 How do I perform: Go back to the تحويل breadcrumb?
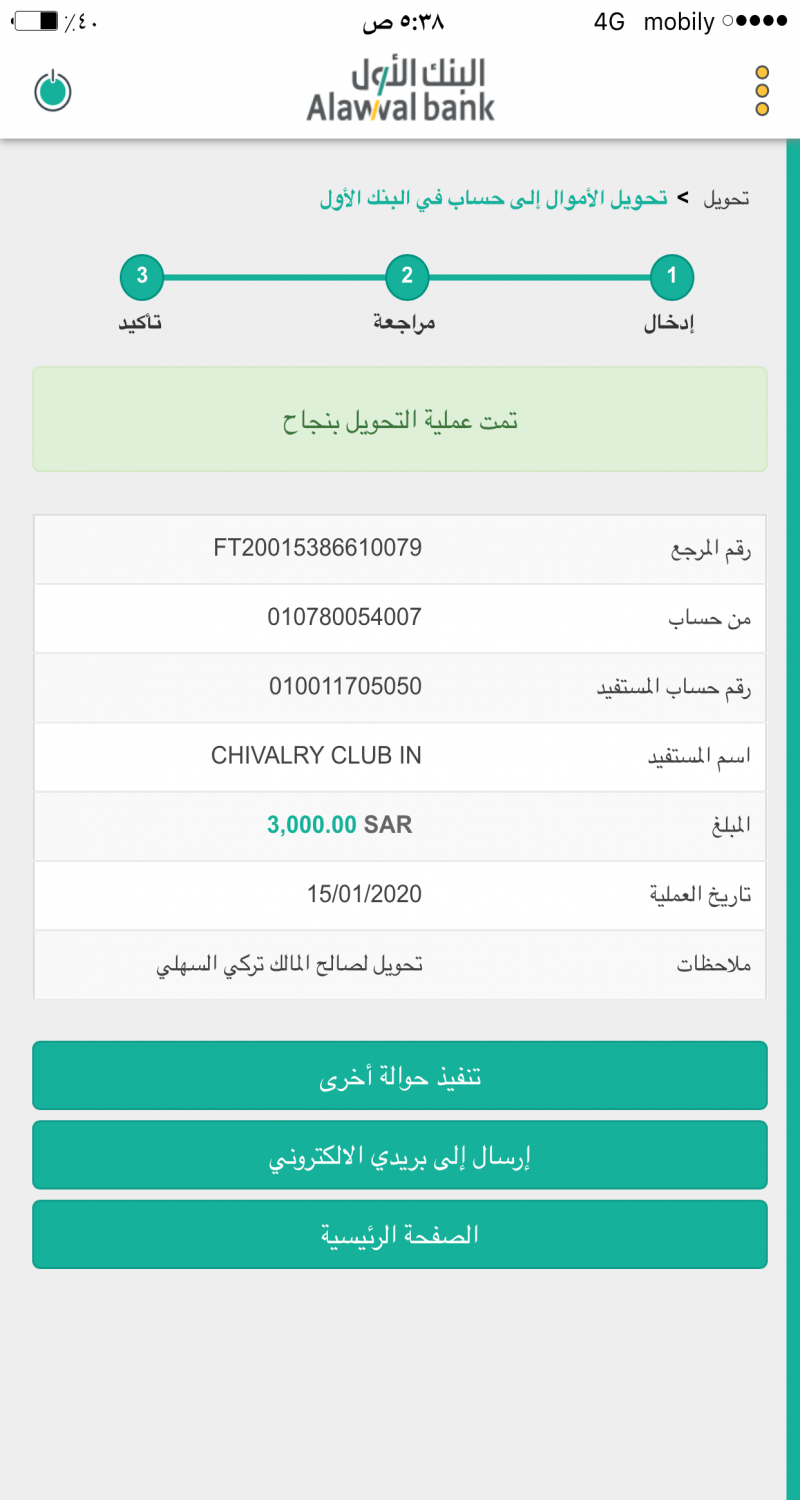click(x=726, y=198)
